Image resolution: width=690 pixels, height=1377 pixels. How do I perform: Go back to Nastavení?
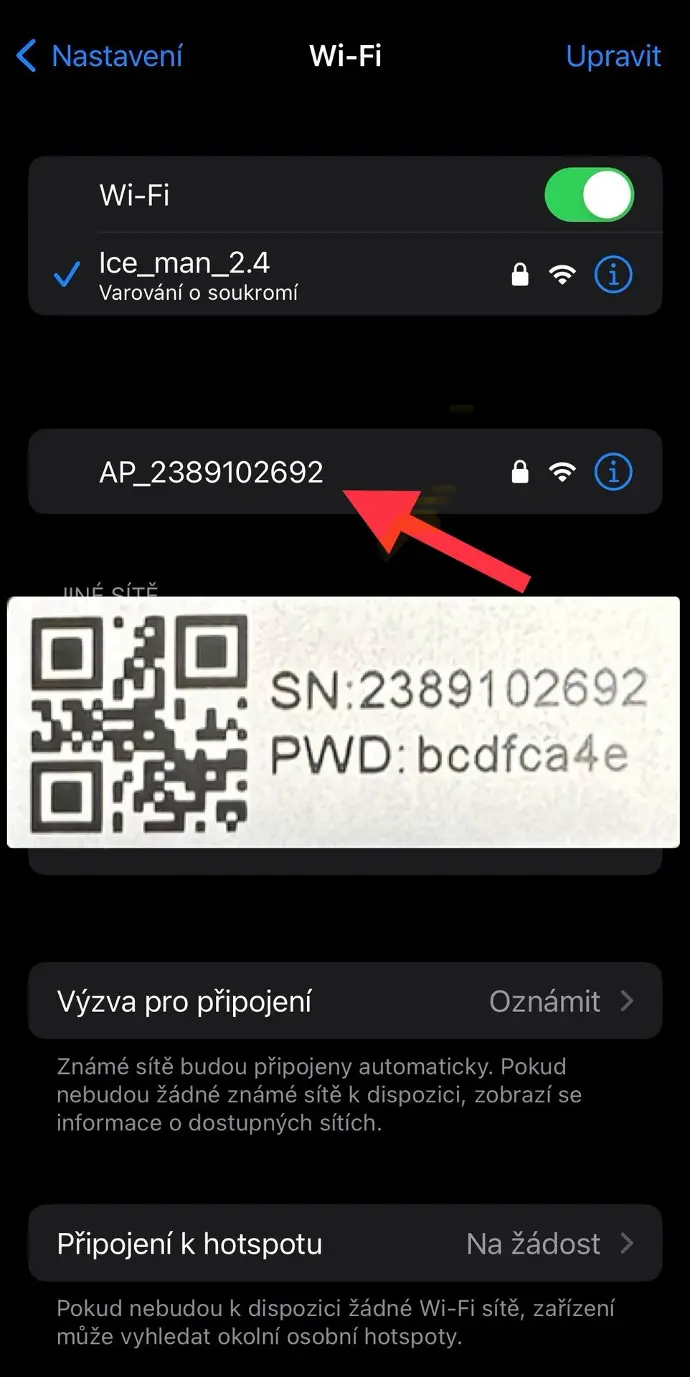100,56
